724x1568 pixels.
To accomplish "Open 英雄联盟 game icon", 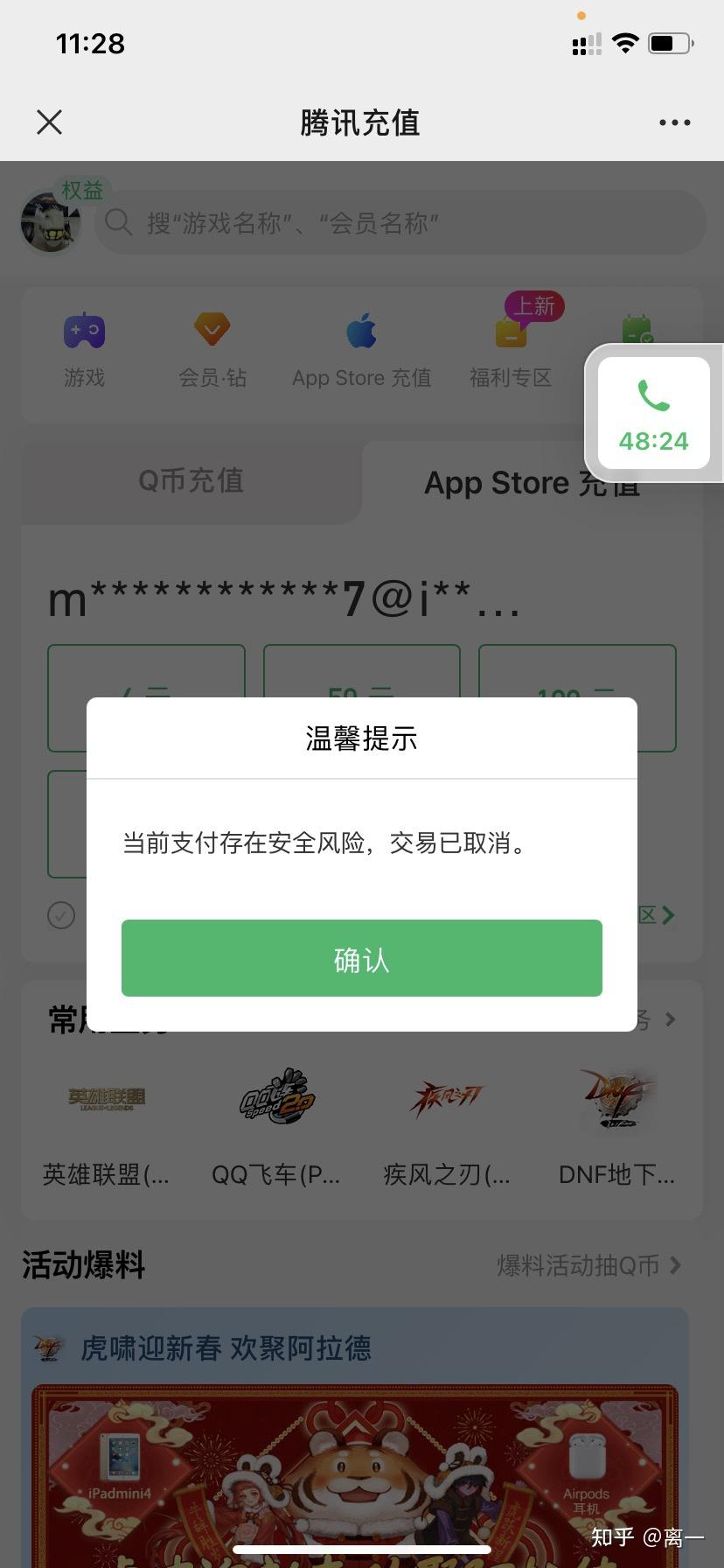I will (x=105, y=1099).
